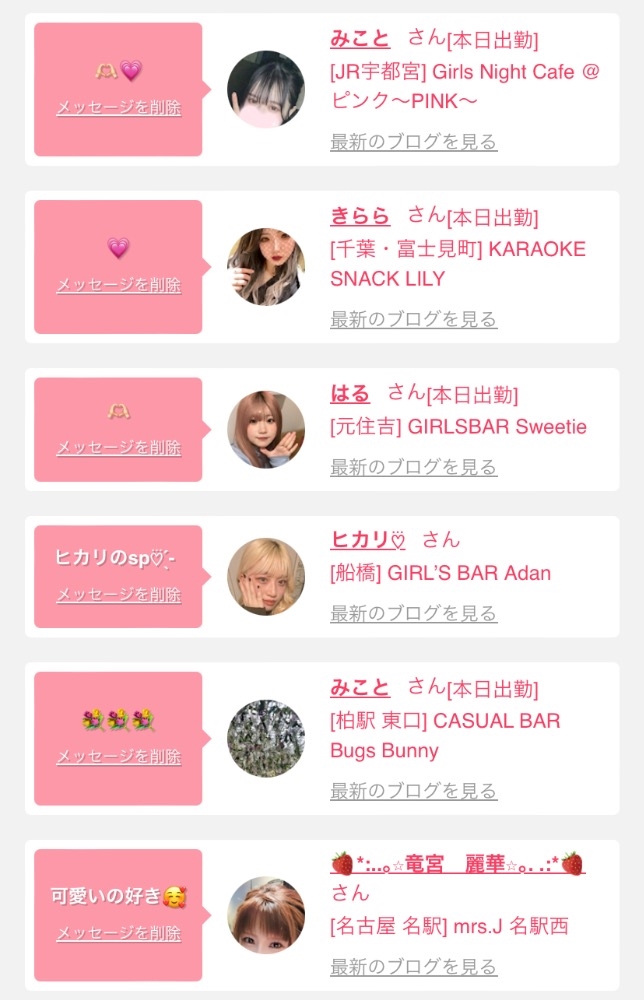Open みこと's profile at Girls Night Cafe
Screen dimensions: 644x1000
pos(360,39)
